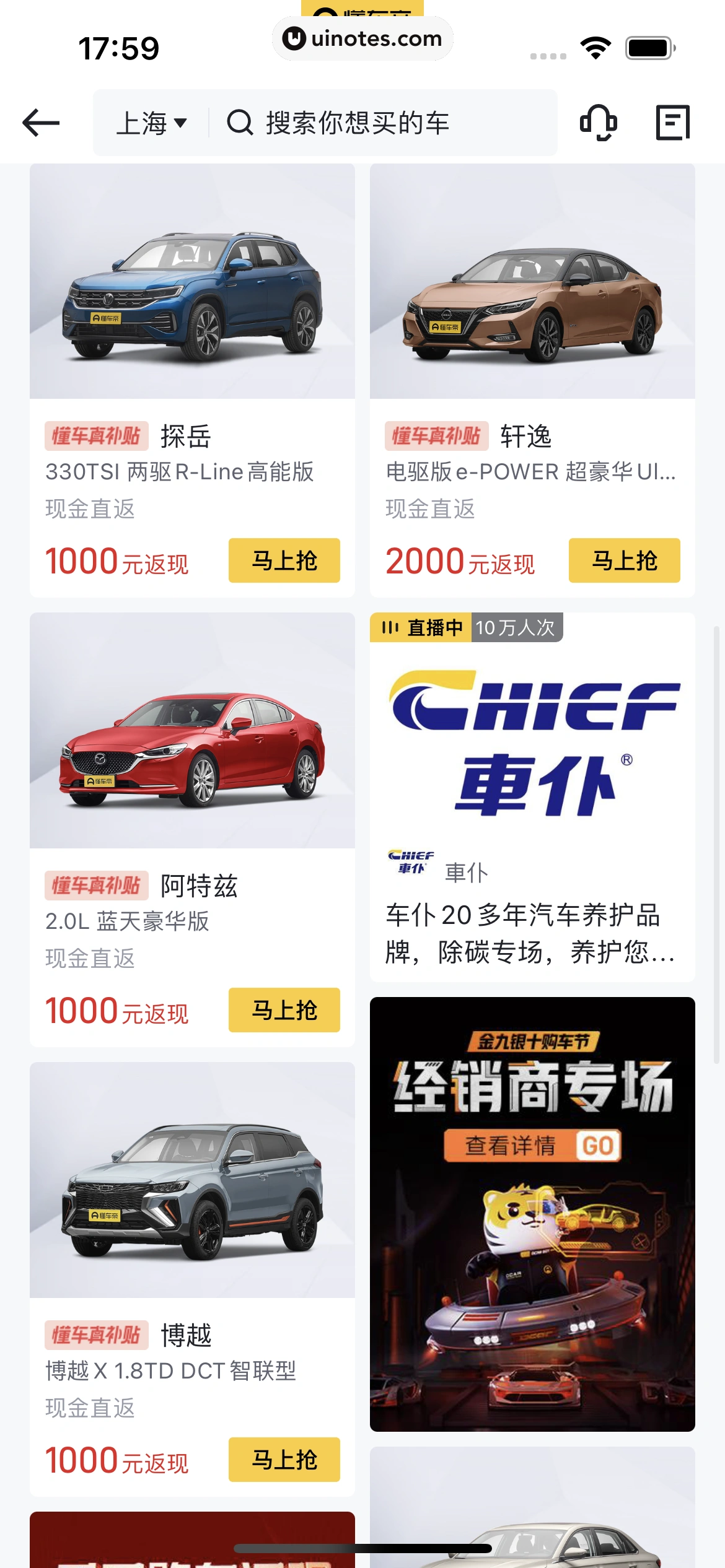Tap 马上抢 on the 探岳 card
Image resolution: width=725 pixels, height=1568 pixels.
(284, 560)
